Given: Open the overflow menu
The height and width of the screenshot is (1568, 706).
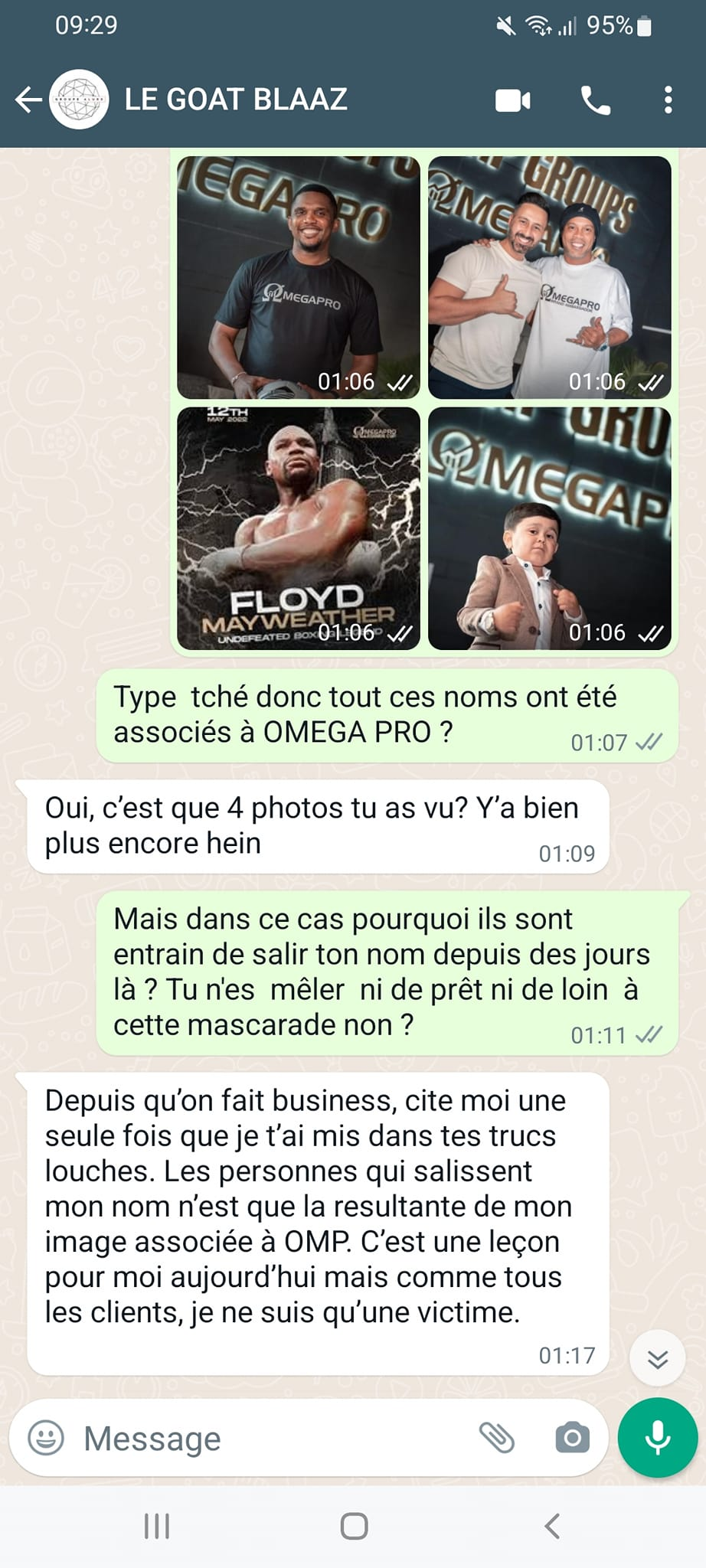Looking at the screenshot, I should pyautogui.click(x=668, y=100).
